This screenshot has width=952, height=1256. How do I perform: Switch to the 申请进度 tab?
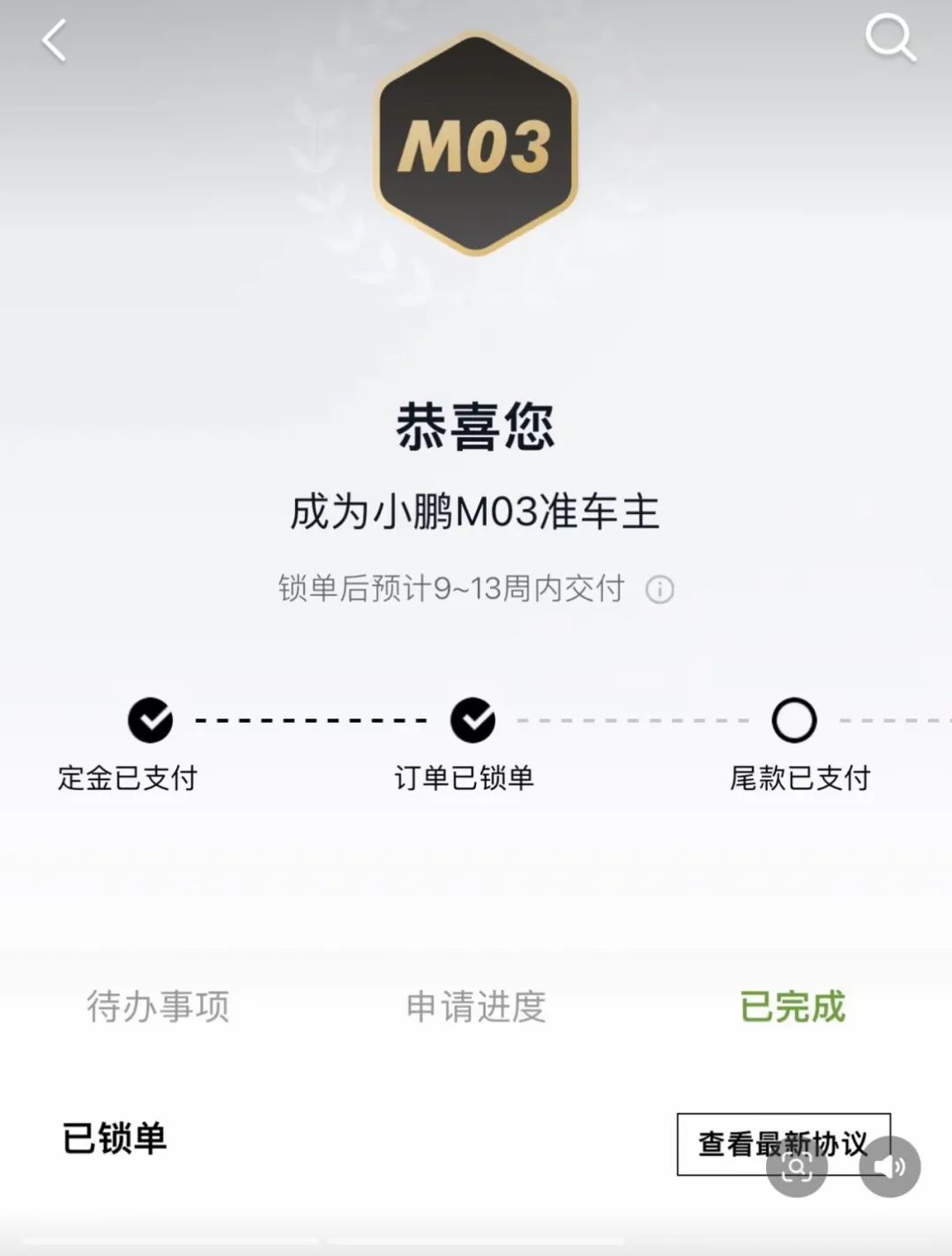(476, 1006)
